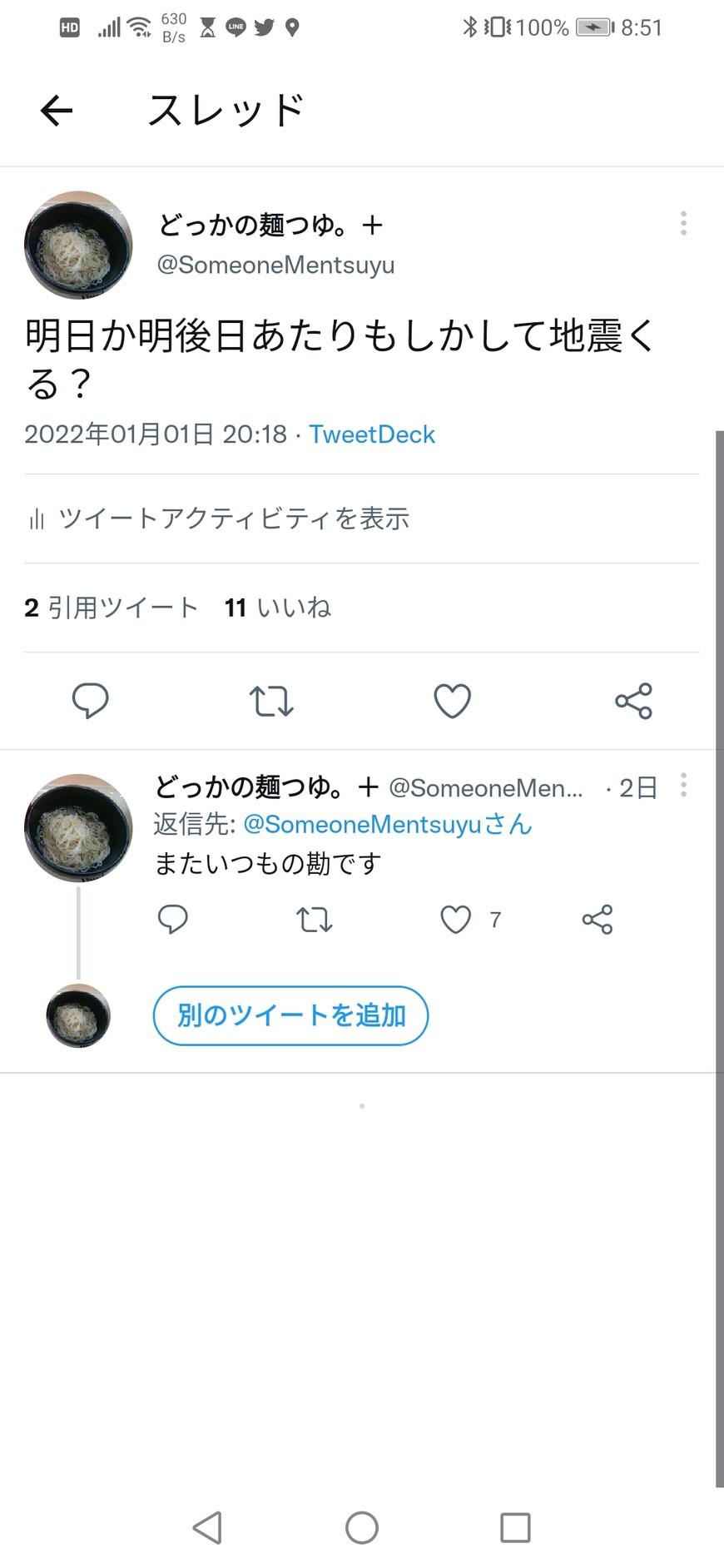Open the TweetDeck source link

(x=372, y=434)
